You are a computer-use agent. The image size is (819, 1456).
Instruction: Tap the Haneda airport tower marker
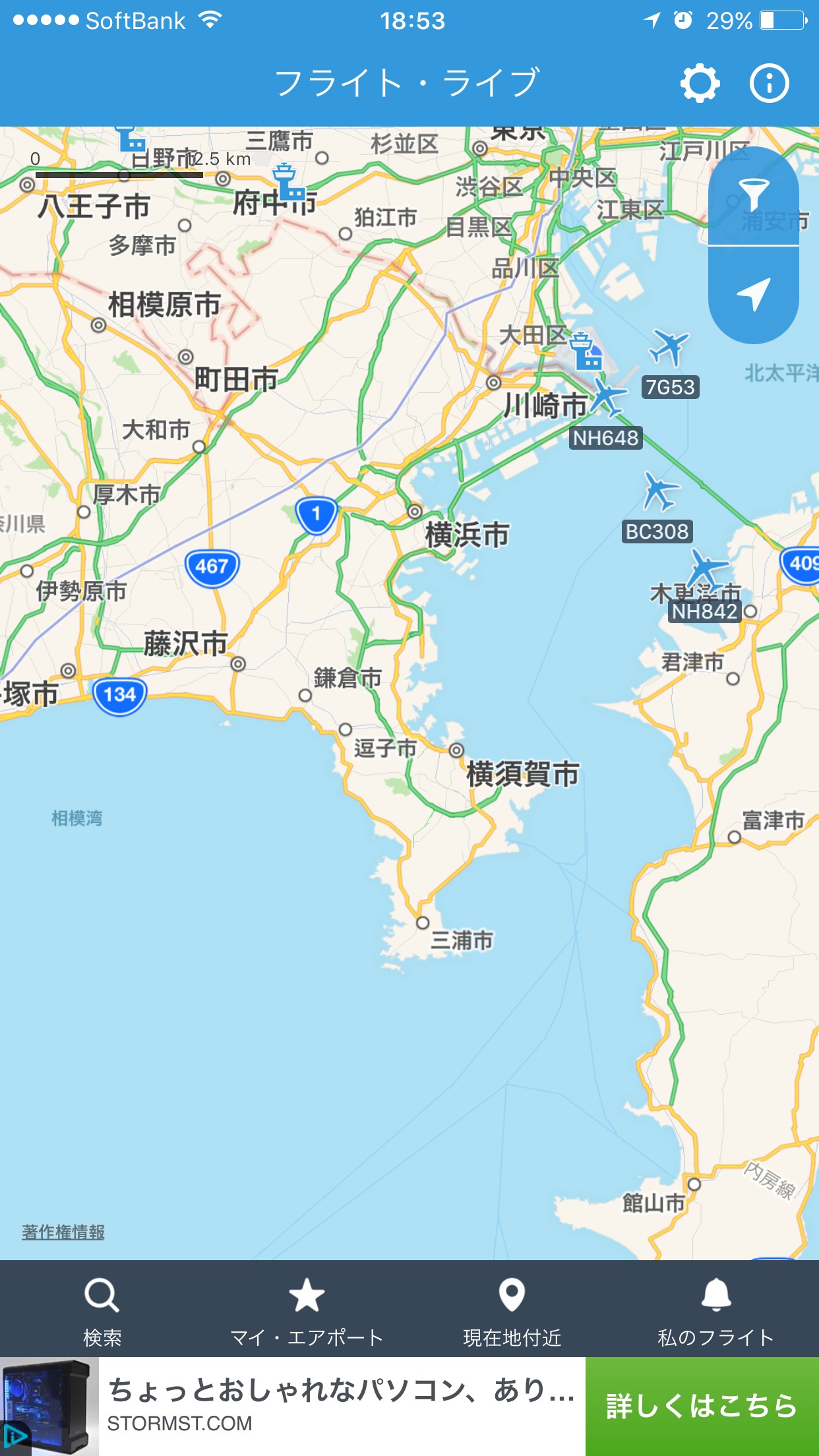(585, 351)
